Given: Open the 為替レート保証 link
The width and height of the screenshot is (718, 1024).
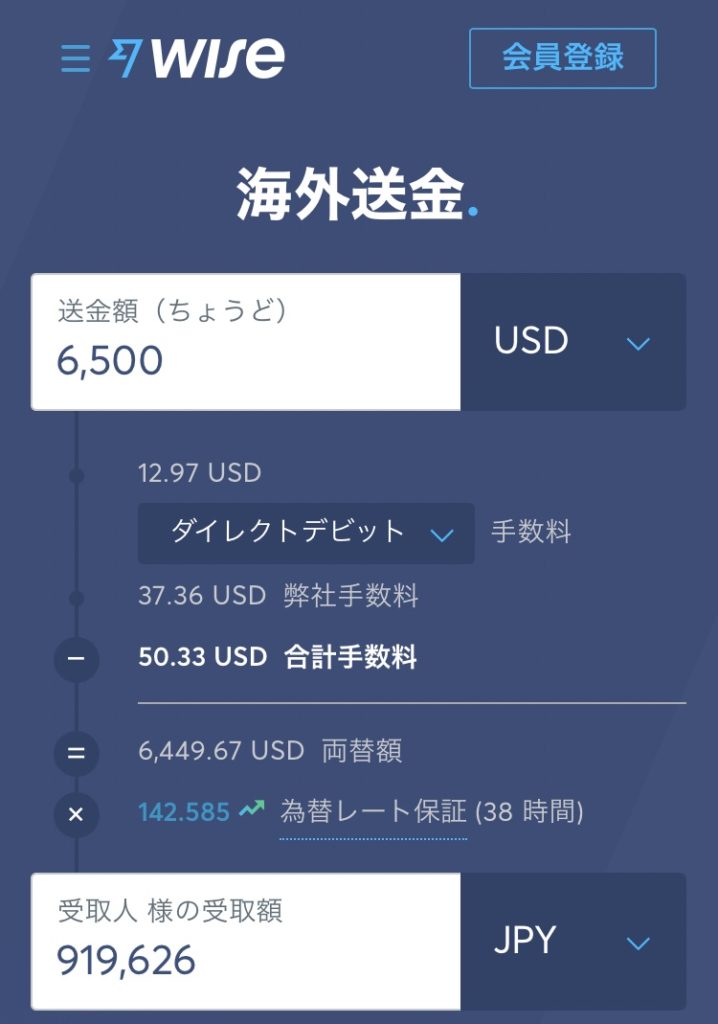Looking at the screenshot, I should click(373, 811).
